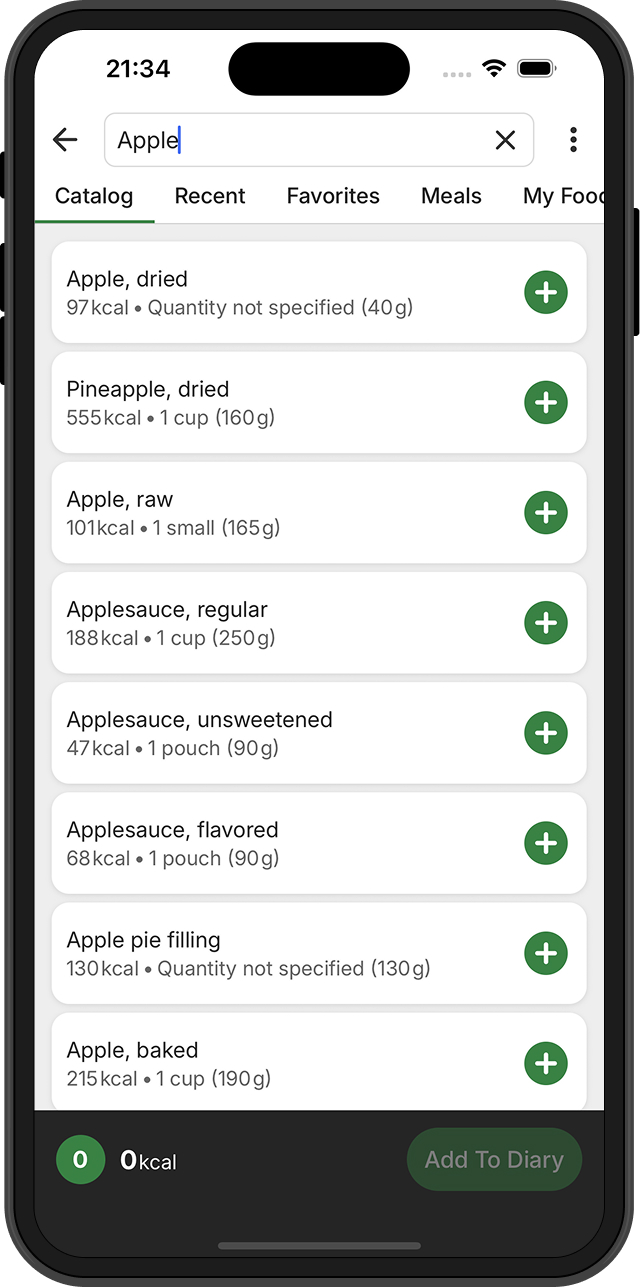Select the Catalog tab

coord(94,196)
